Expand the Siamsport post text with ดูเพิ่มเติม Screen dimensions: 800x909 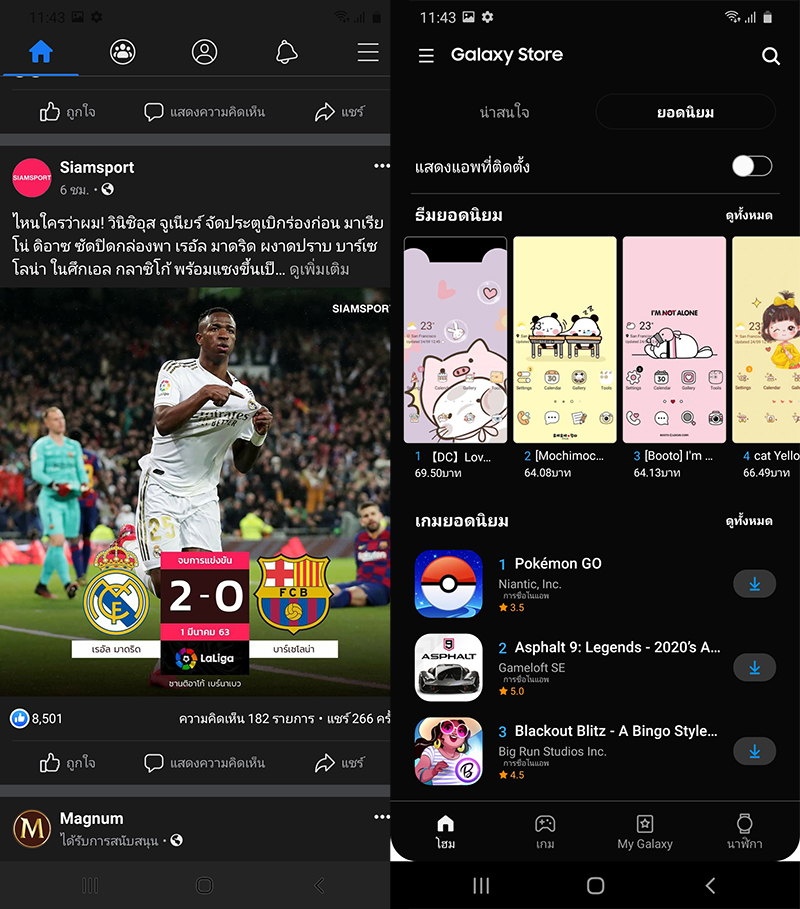[326, 270]
